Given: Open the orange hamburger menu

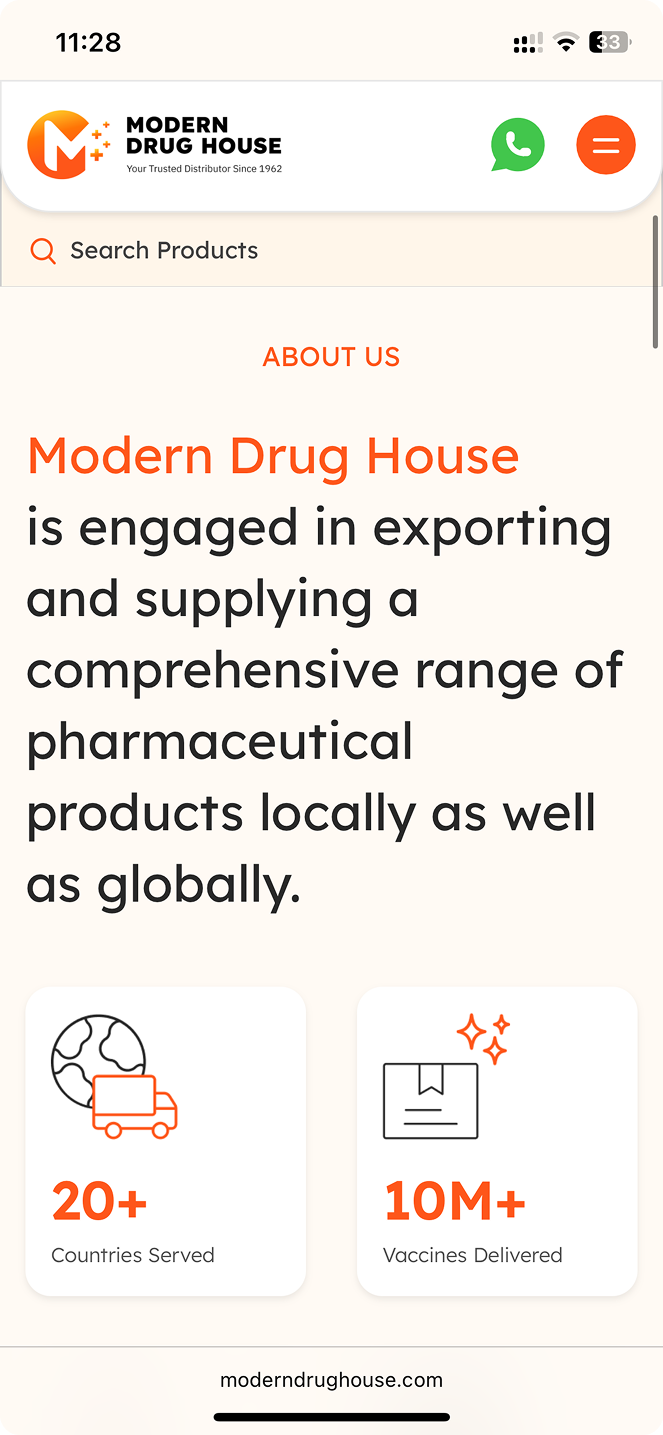Looking at the screenshot, I should (606, 145).
